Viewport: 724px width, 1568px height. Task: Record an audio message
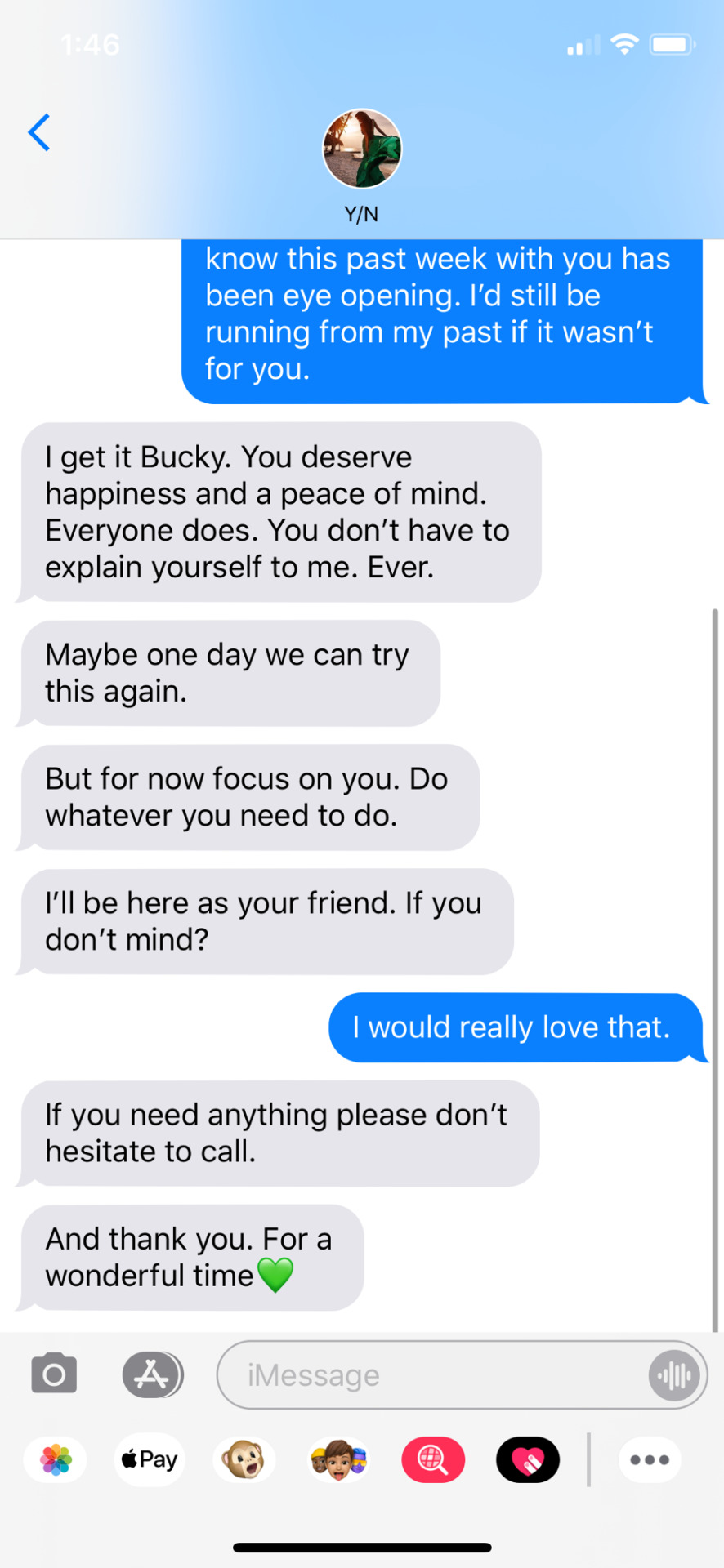(x=674, y=1375)
